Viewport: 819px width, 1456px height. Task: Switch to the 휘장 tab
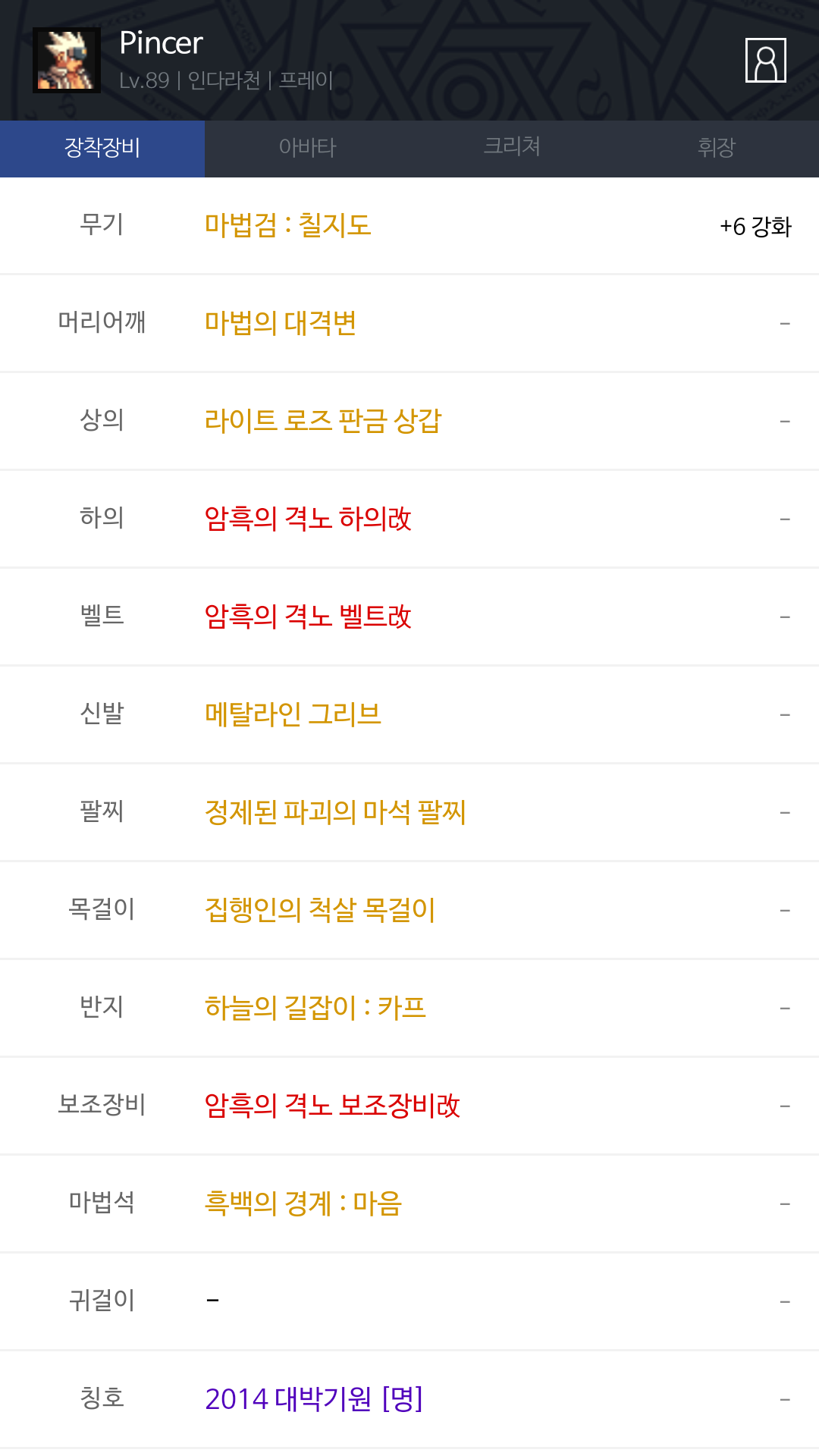point(716,148)
